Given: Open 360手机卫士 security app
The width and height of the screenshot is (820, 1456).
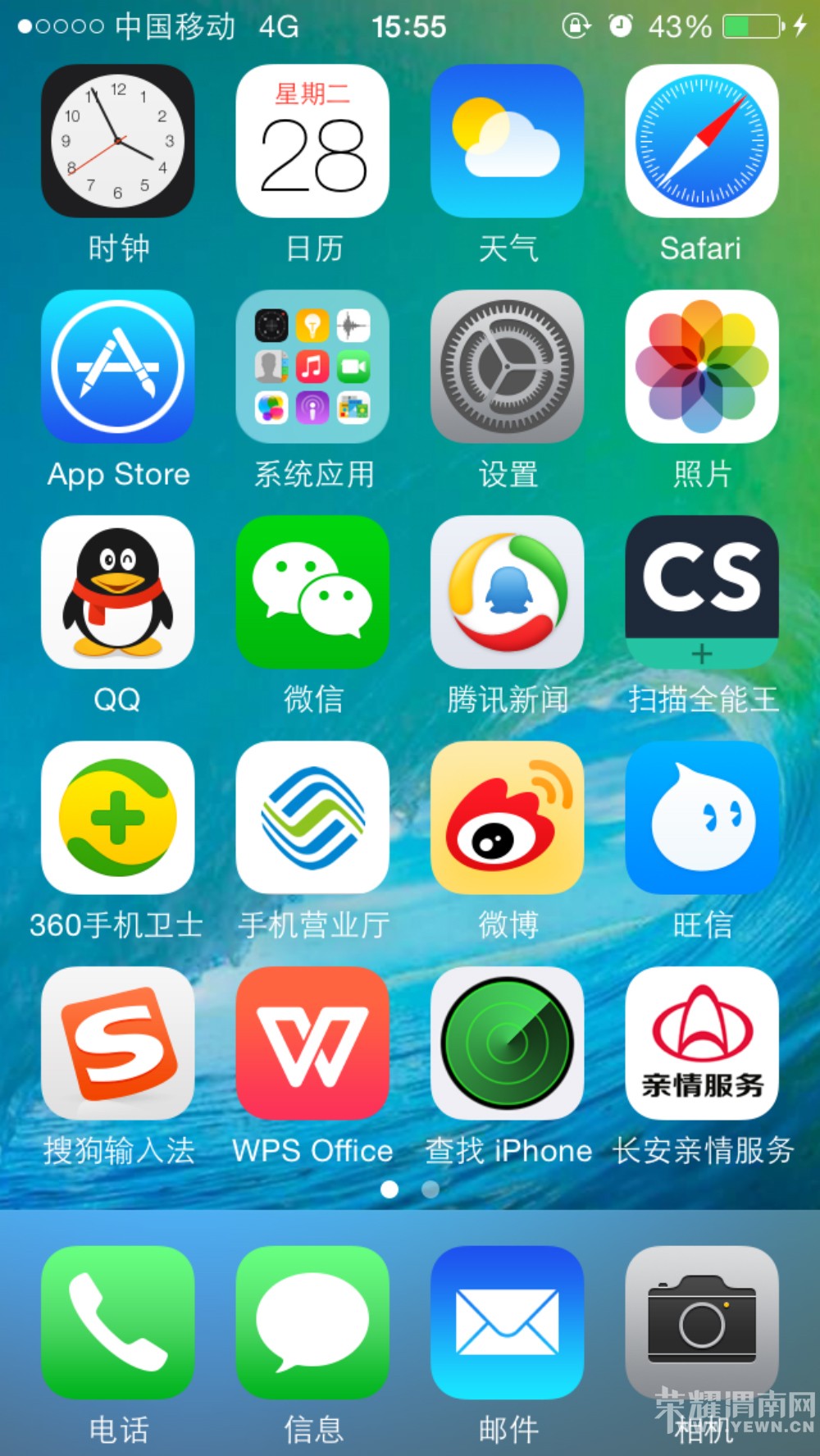Looking at the screenshot, I should pos(118,818).
